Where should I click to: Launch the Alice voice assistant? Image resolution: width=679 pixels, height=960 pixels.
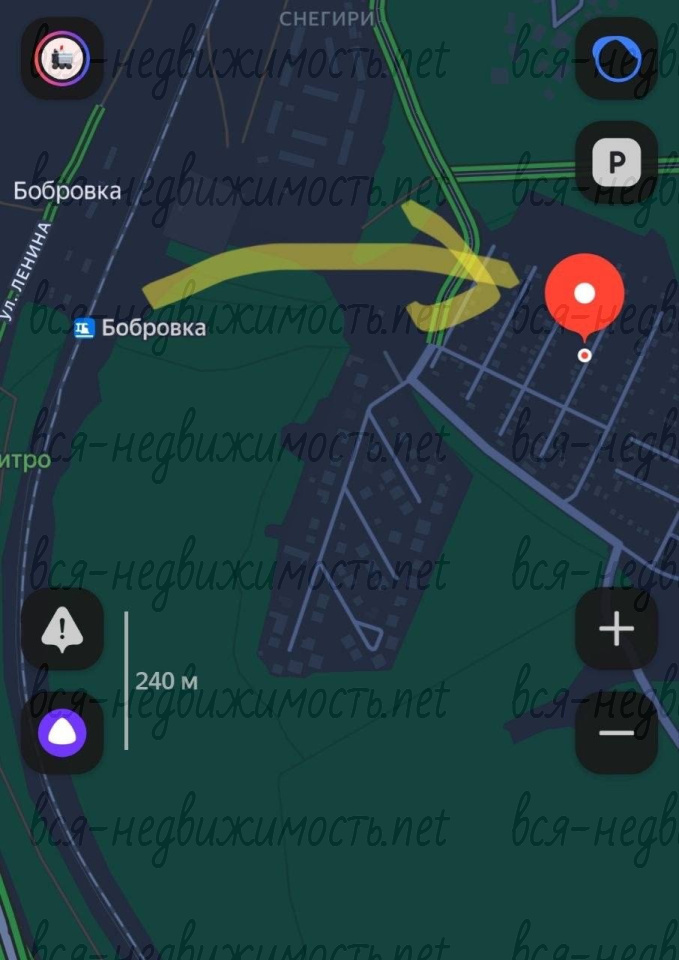click(x=62, y=733)
